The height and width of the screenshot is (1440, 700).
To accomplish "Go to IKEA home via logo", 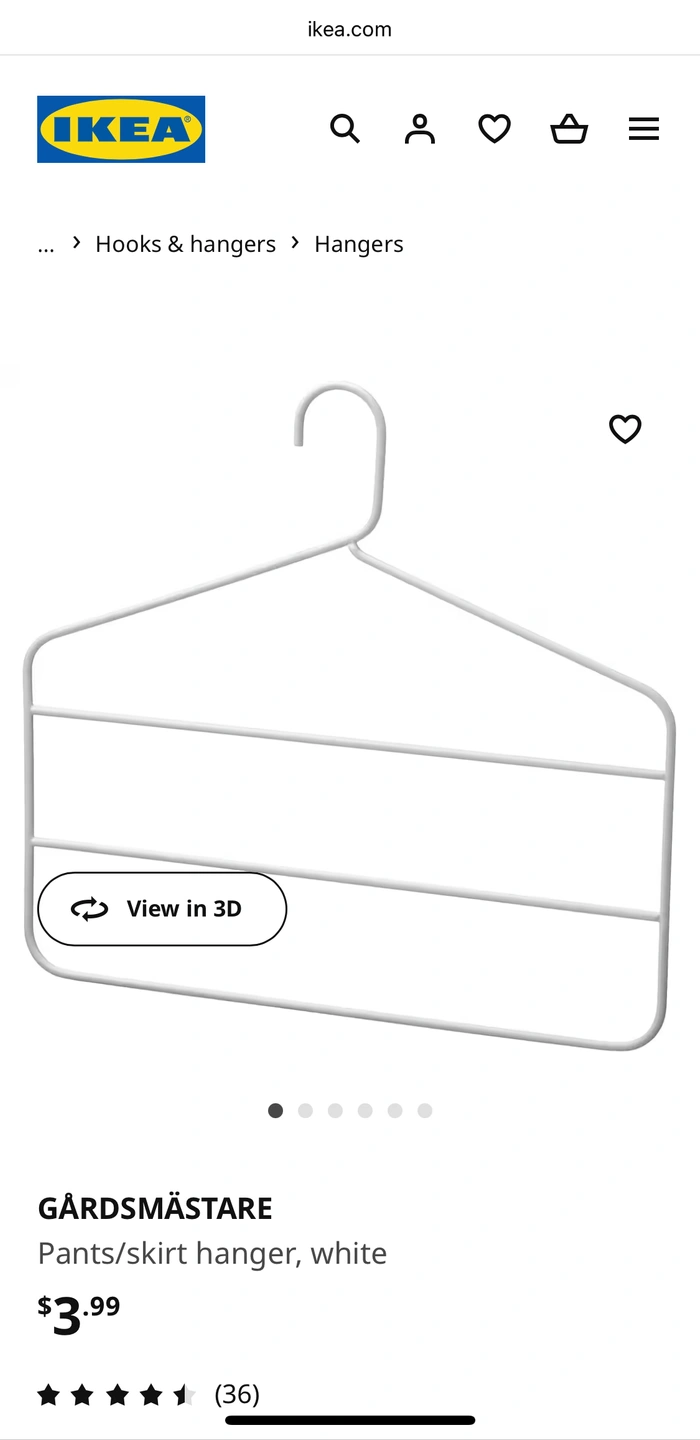I will [x=121, y=129].
